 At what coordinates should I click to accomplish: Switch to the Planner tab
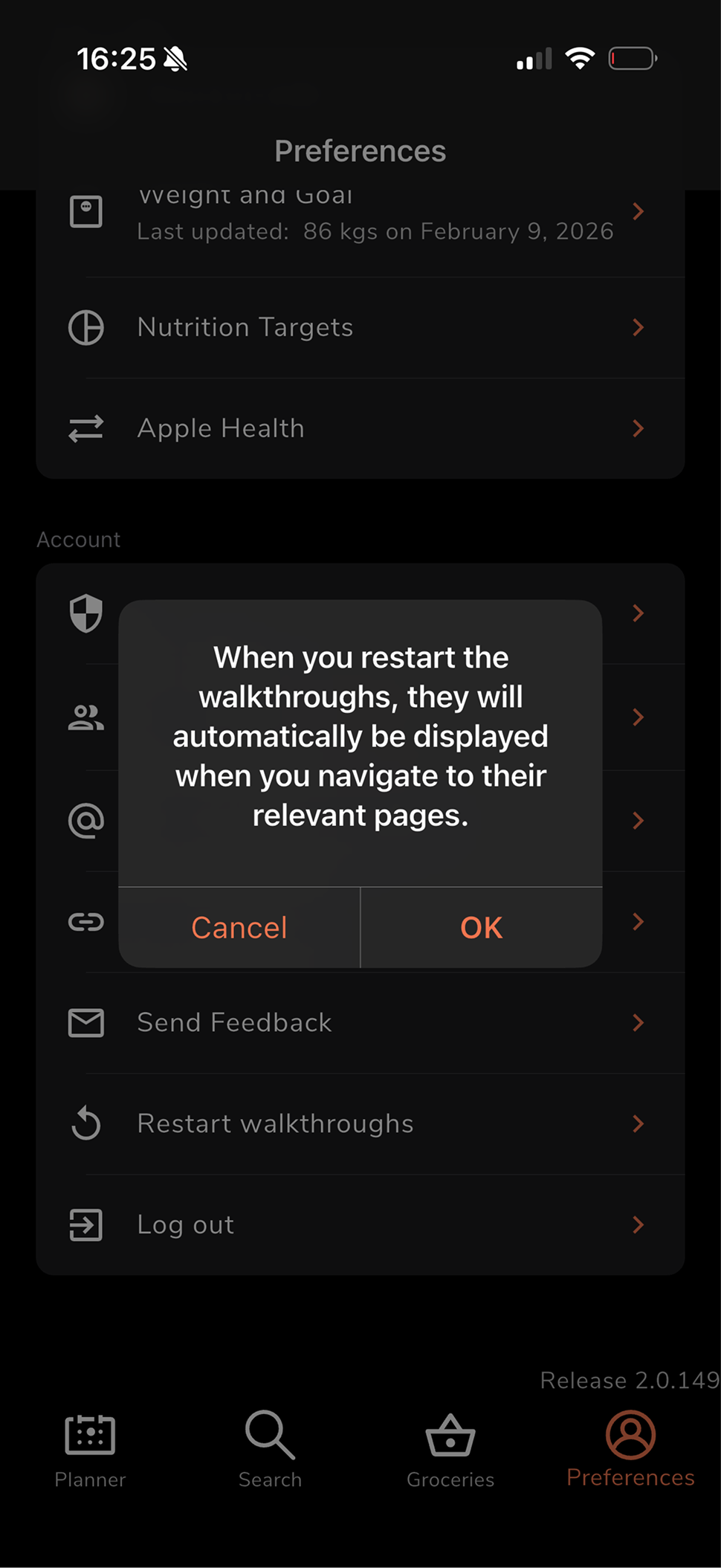(89, 1448)
